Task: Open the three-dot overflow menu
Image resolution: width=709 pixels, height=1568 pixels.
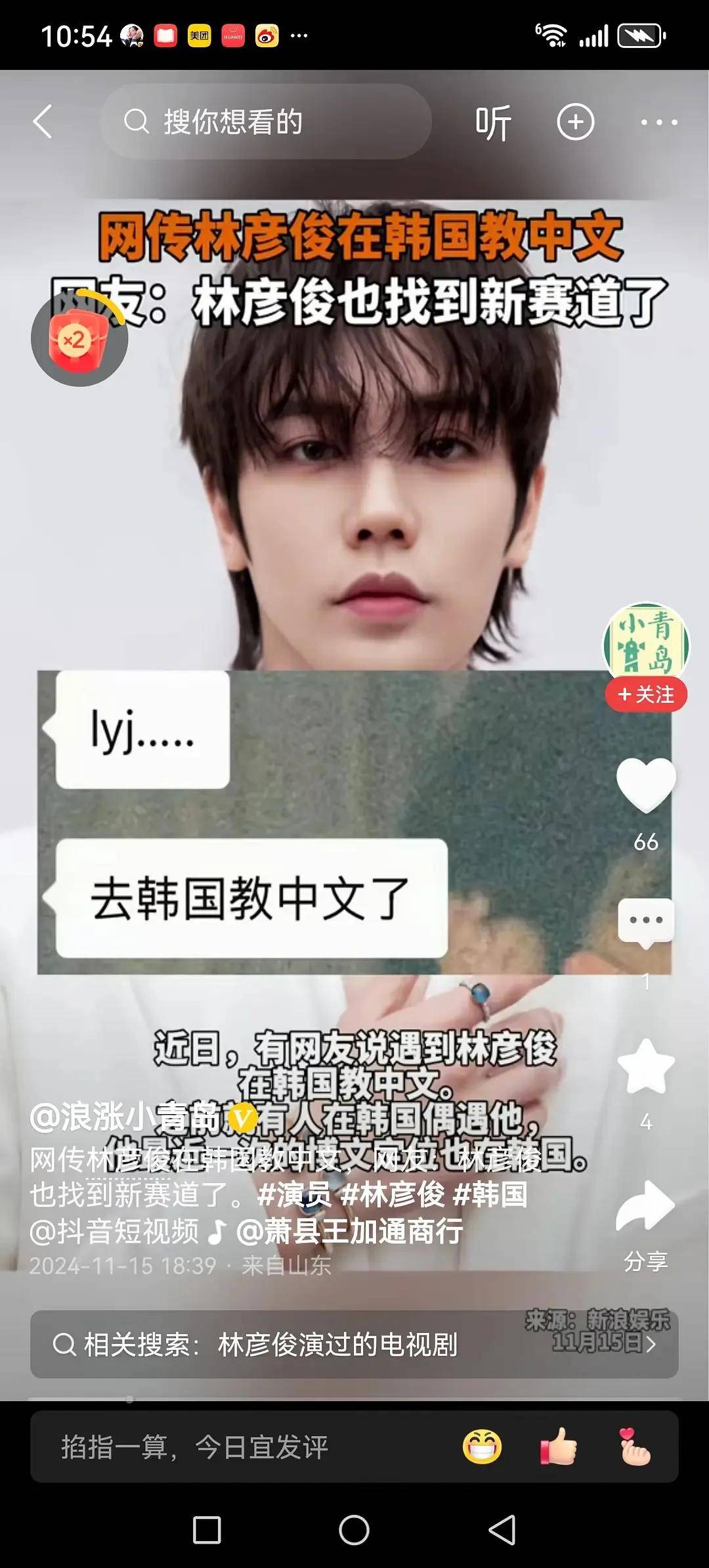Action: [x=658, y=122]
